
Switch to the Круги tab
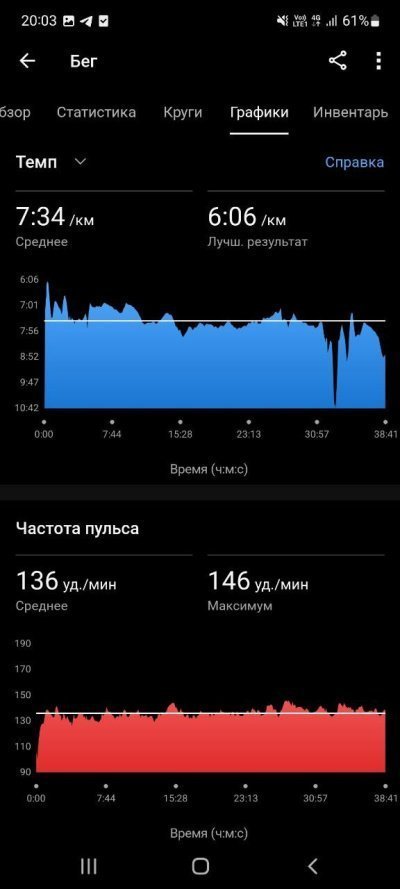[x=182, y=112]
